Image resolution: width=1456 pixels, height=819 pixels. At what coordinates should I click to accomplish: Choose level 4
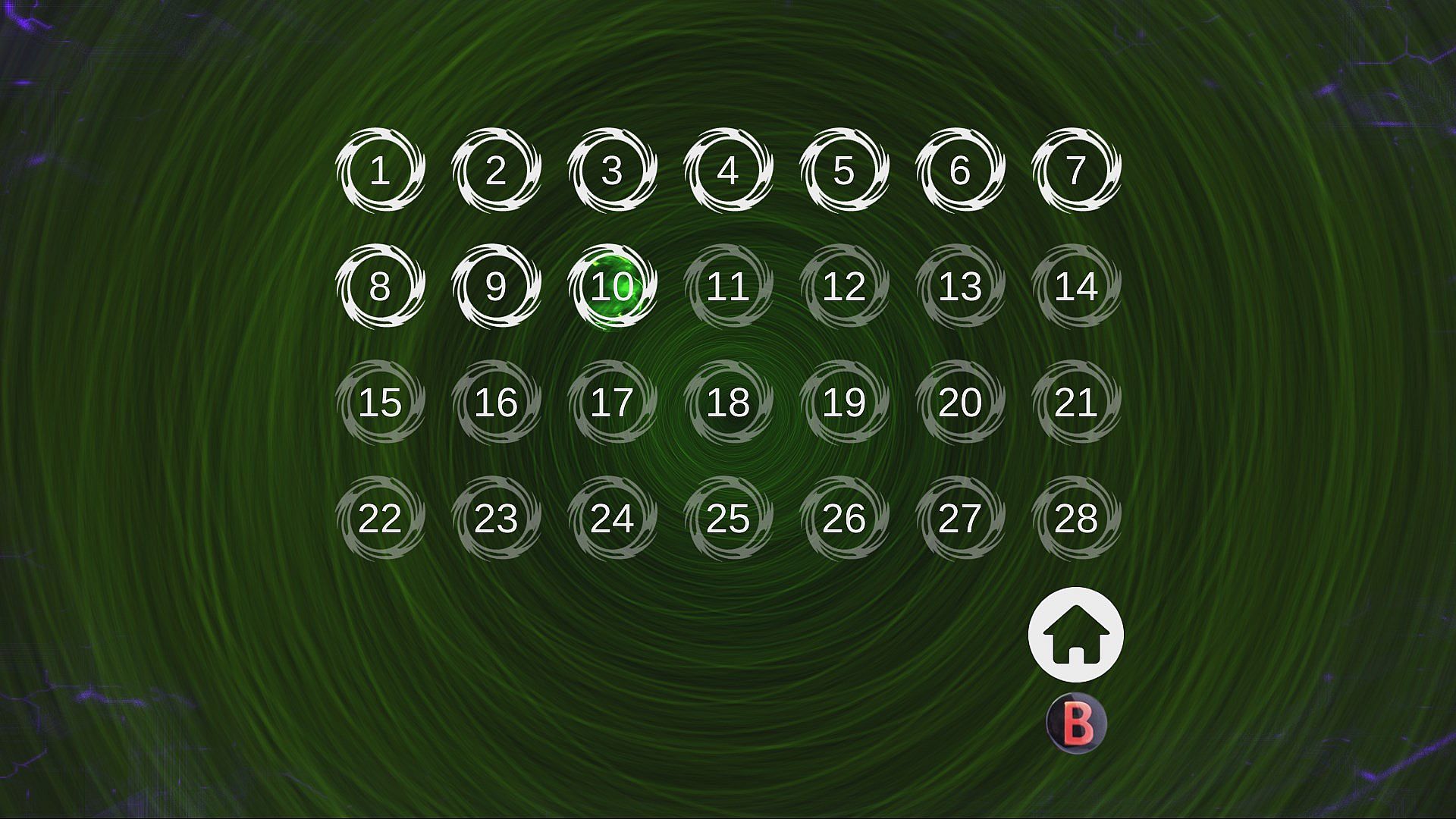click(728, 171)
